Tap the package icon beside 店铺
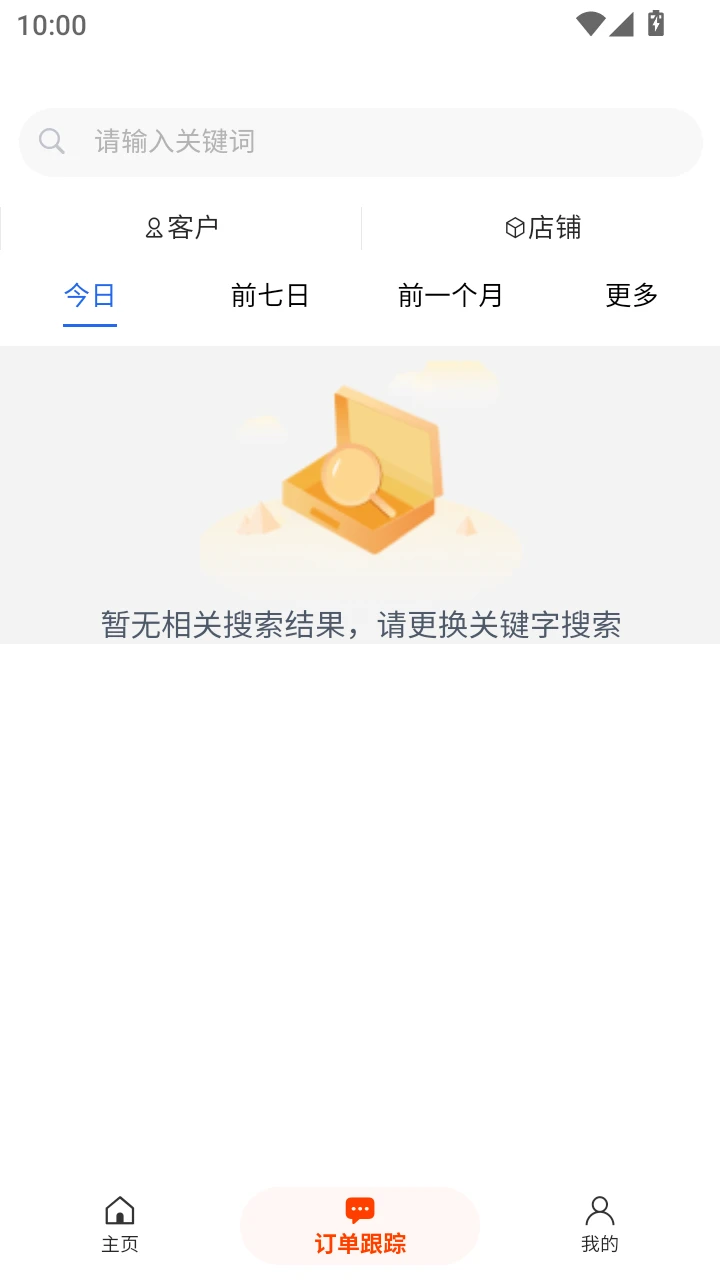The image size is (720, 1280). click(513, 227)
